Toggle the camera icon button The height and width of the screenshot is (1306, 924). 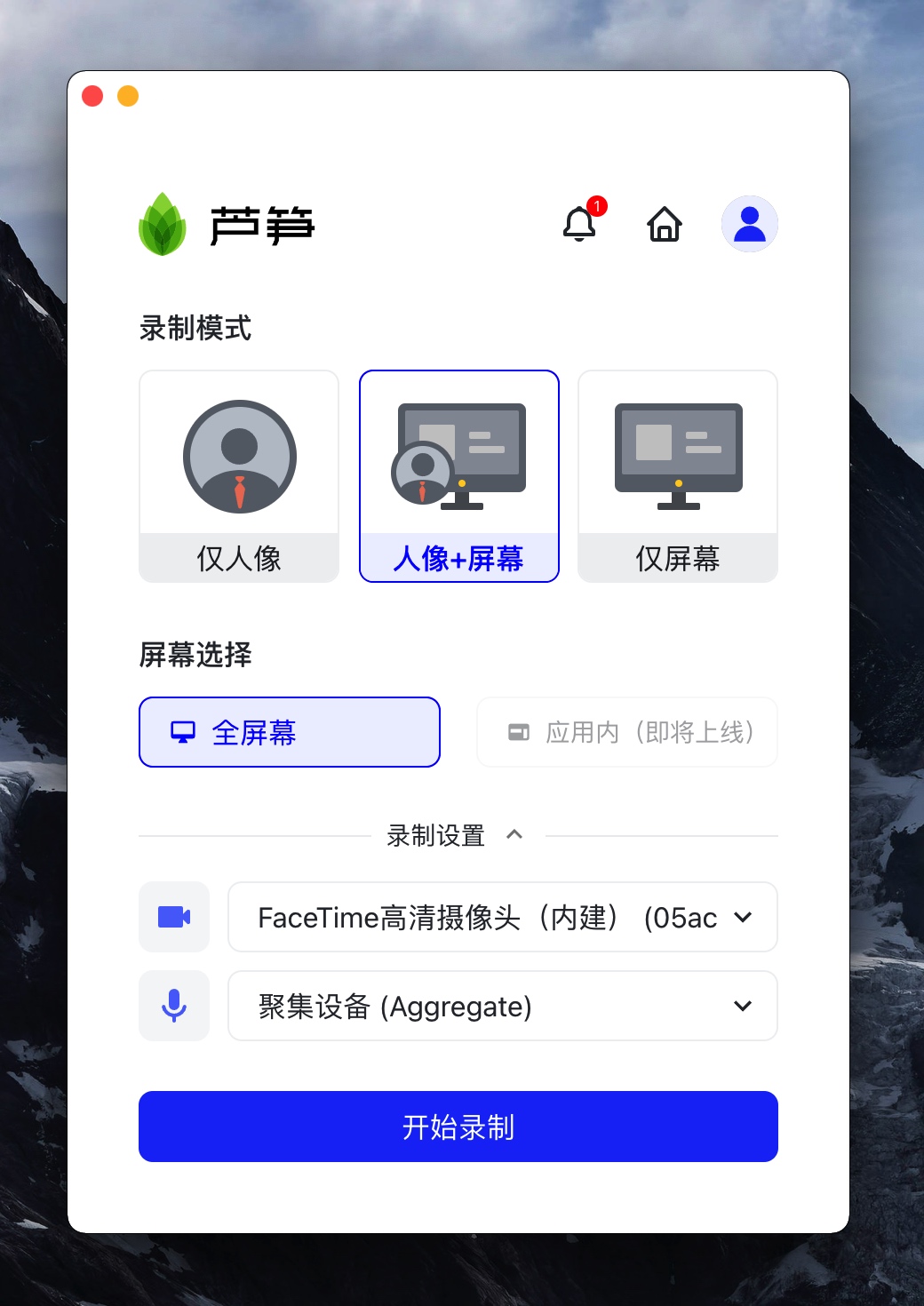pyautogui.click(x=174, y=917)
